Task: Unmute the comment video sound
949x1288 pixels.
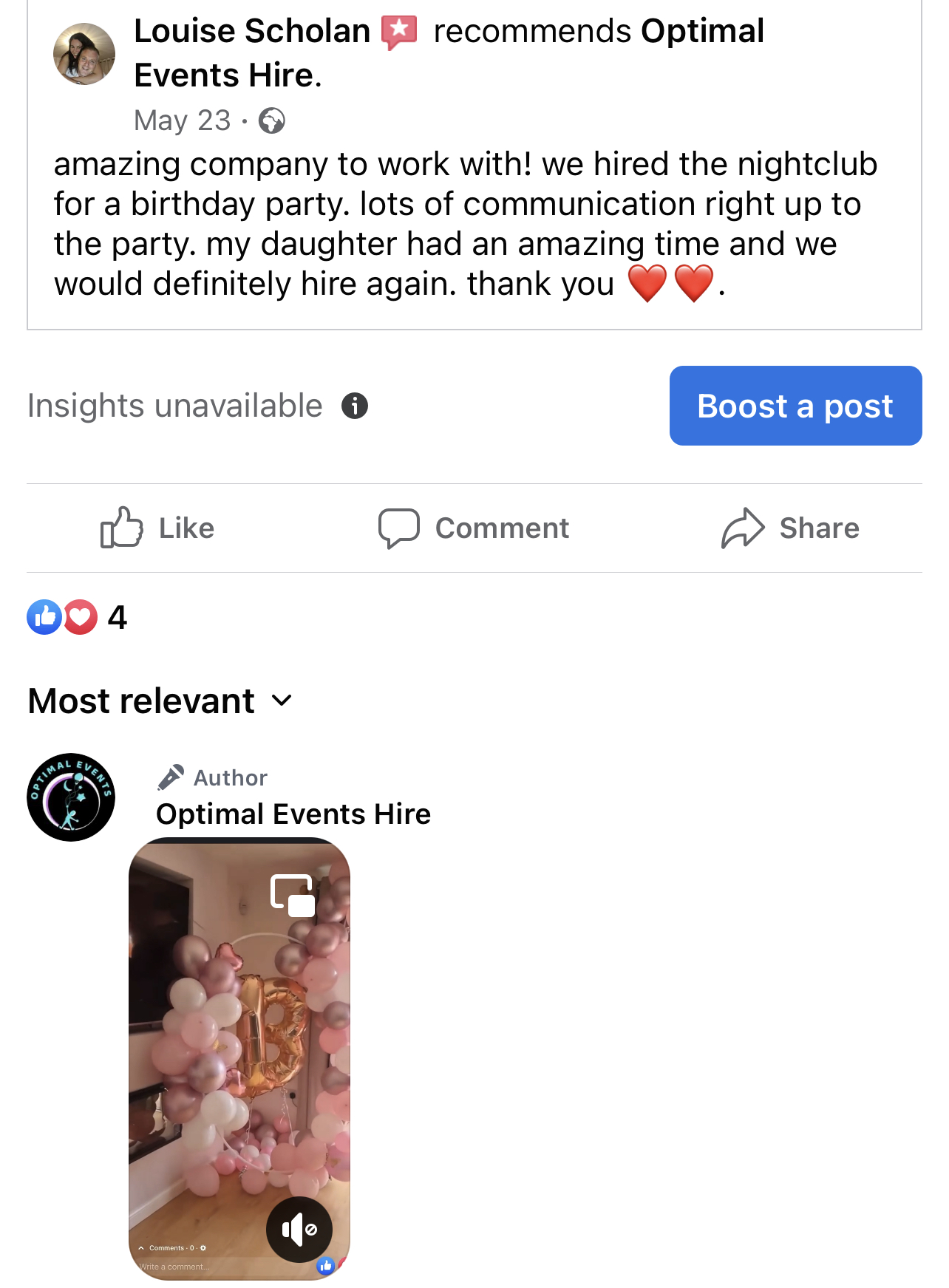Action: pos(299,1230)
